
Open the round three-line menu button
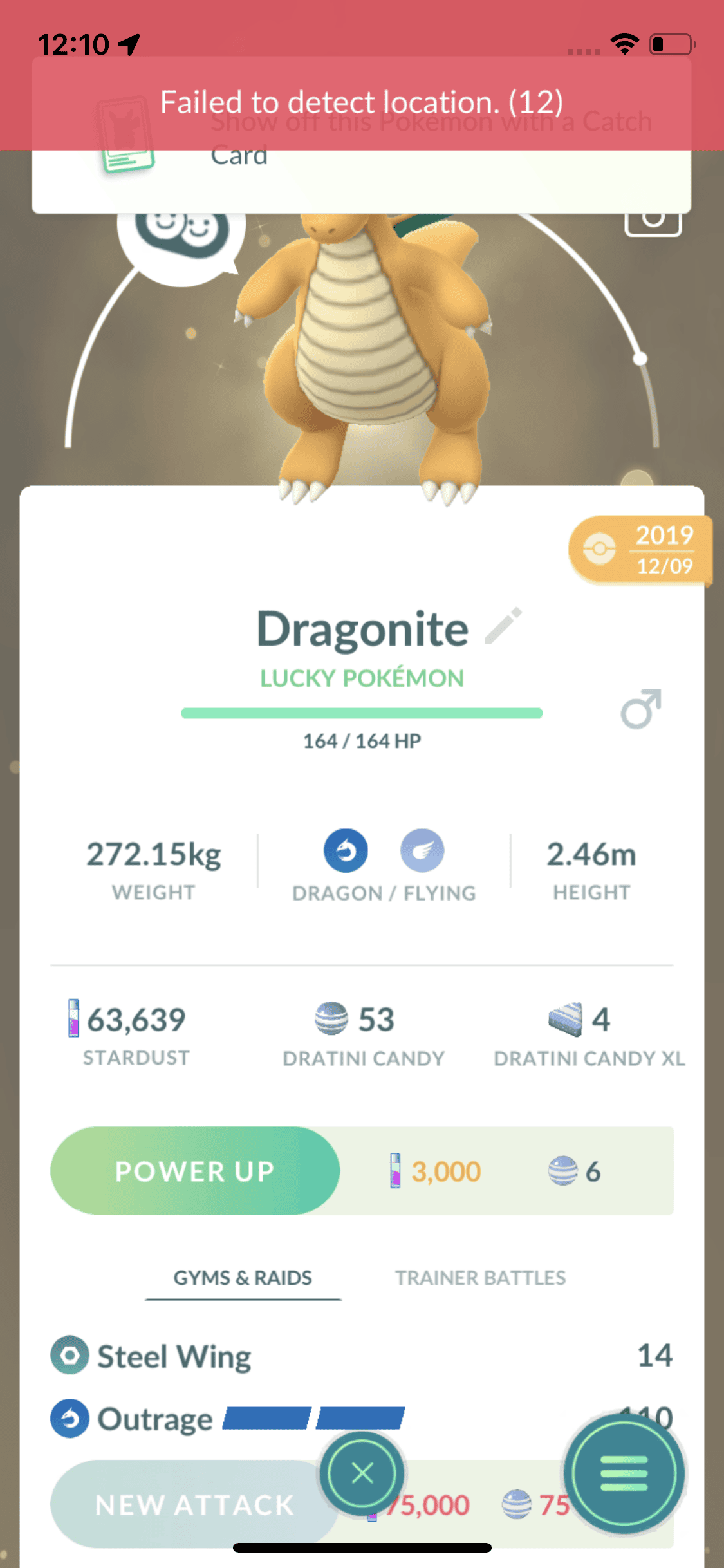(x=624, y=1473)
